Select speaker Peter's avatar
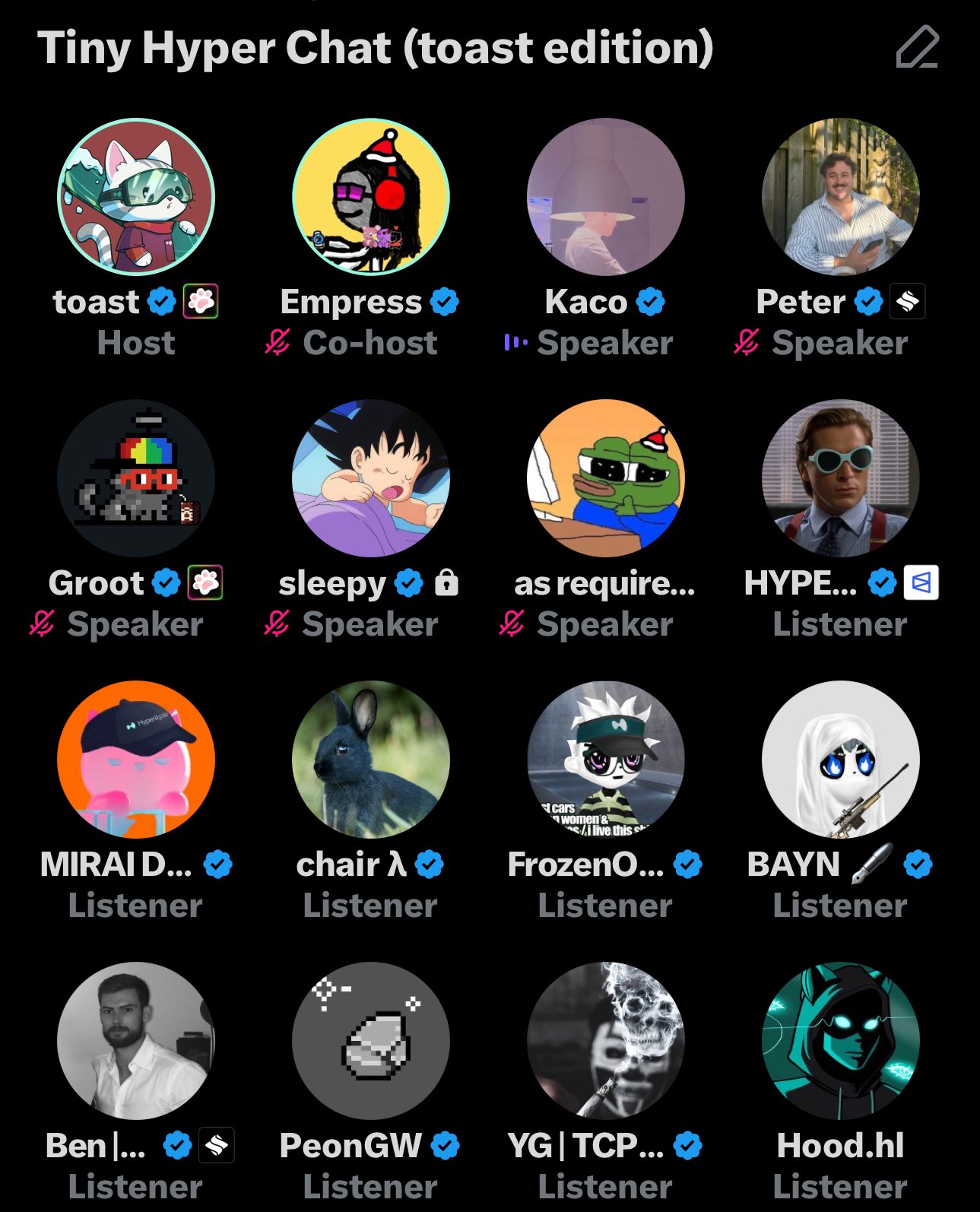This screenshot has height=1212, width=980. pos(840,197)
